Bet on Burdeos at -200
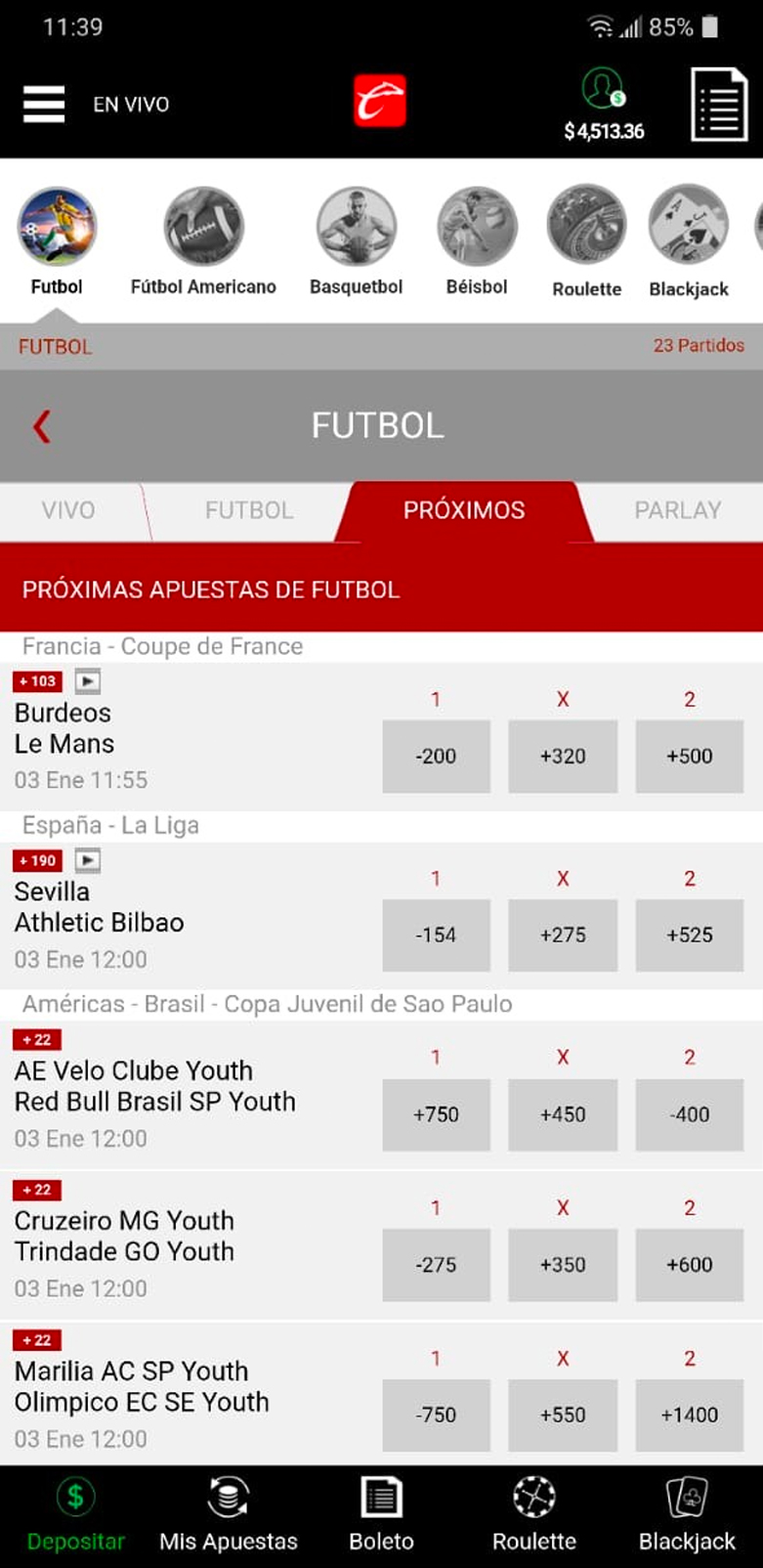 436,756
